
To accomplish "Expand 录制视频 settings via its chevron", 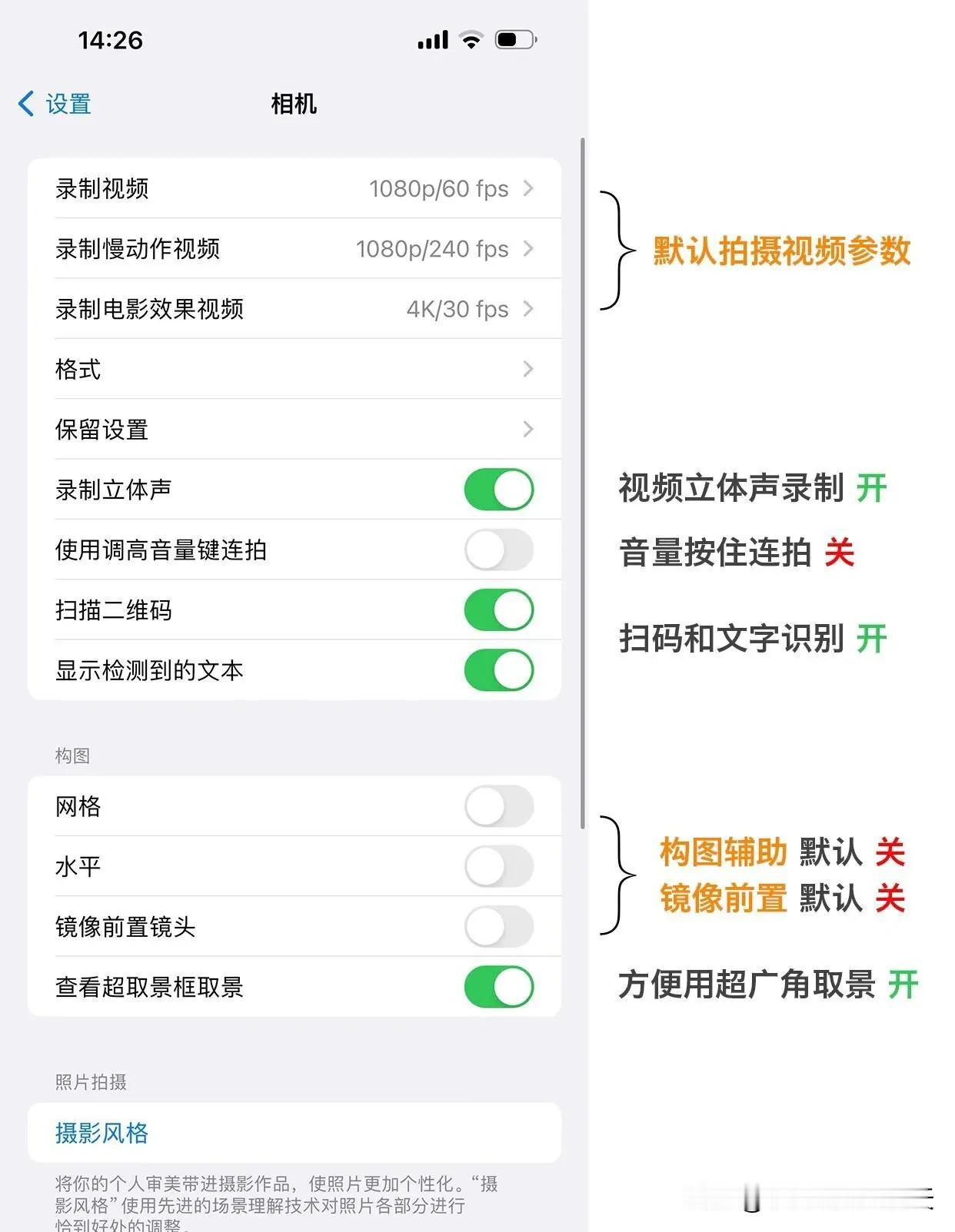I will tap(528, 189).
